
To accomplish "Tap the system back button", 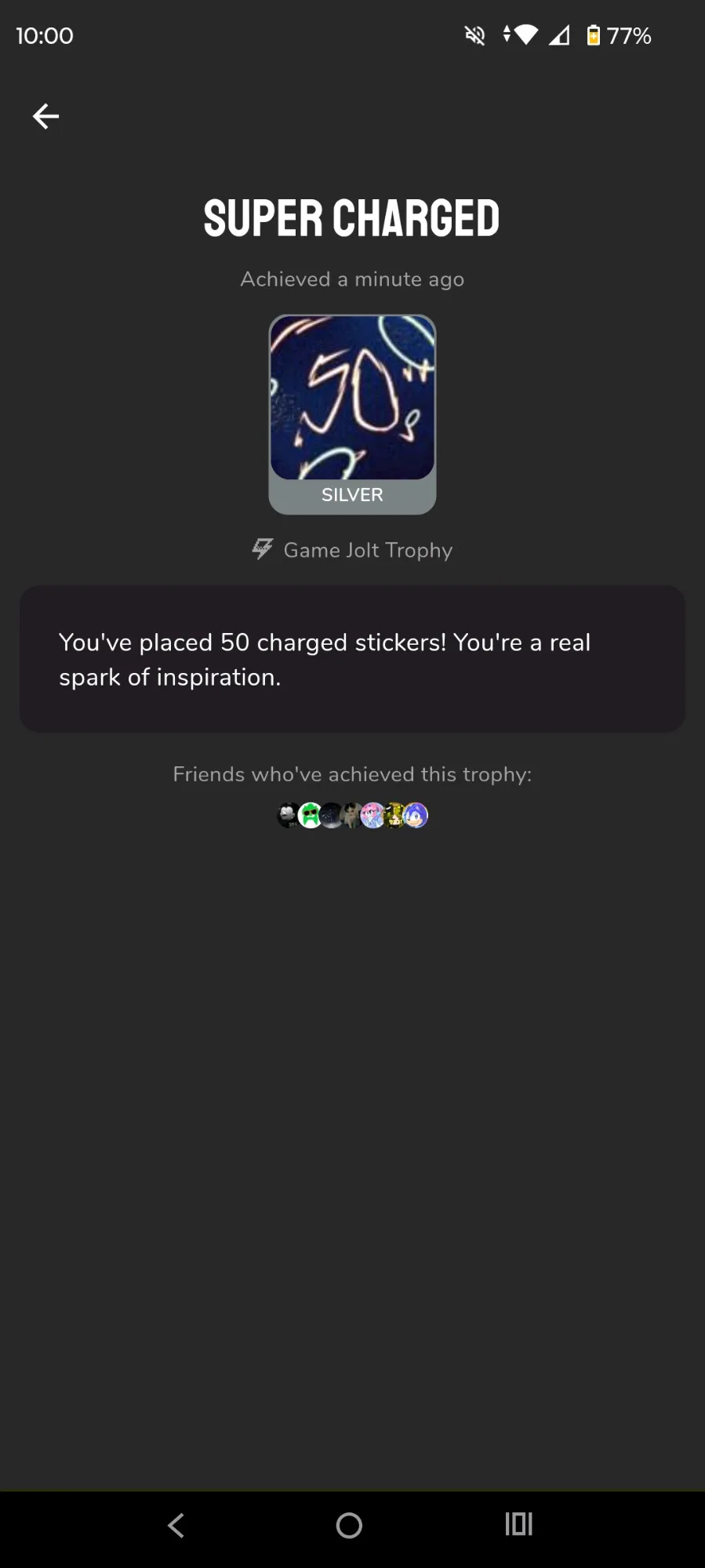I will tap(176, 1525).
